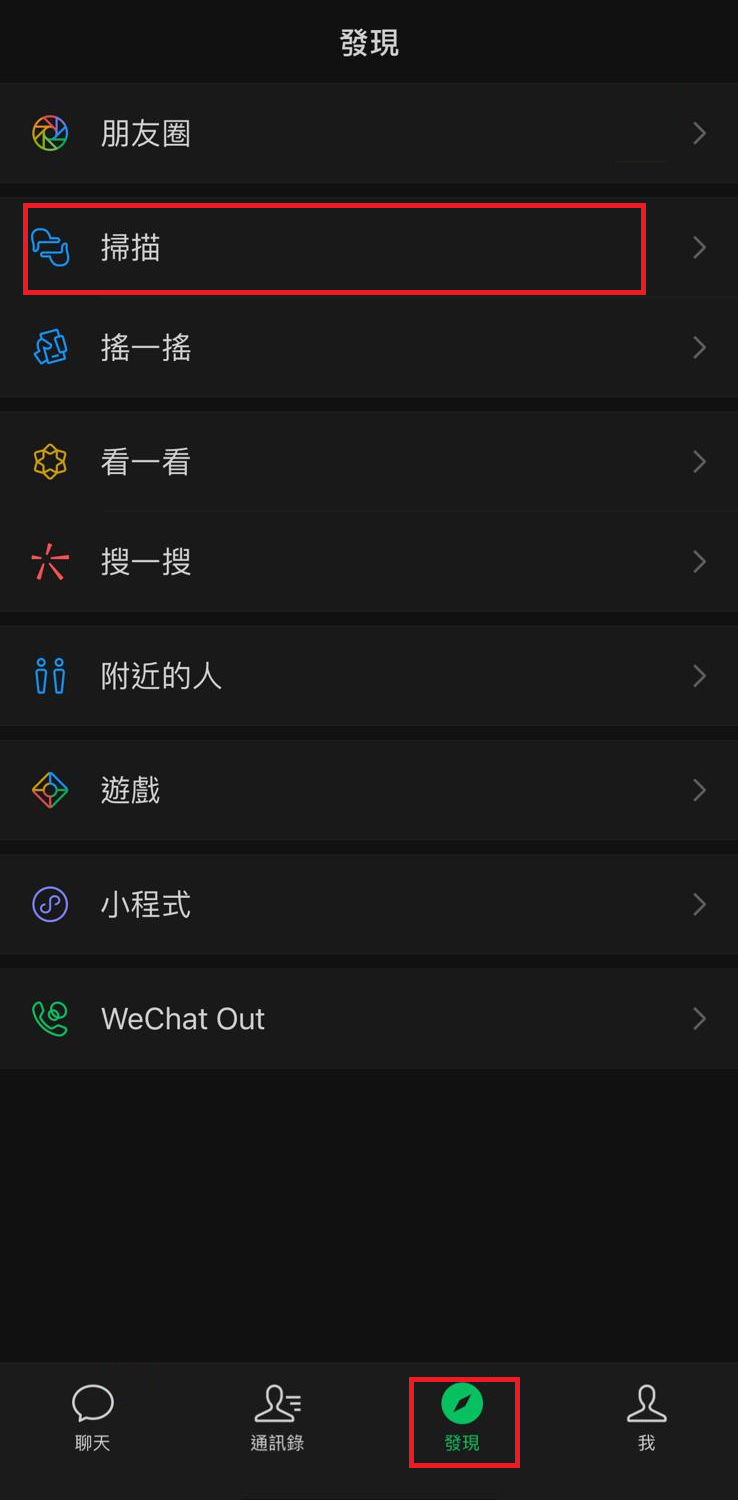The width and height of the screenshot is (738, 1500).
Task: Tap the red Search icon next to 搜一搜
Action: click(x=50, y=561)
